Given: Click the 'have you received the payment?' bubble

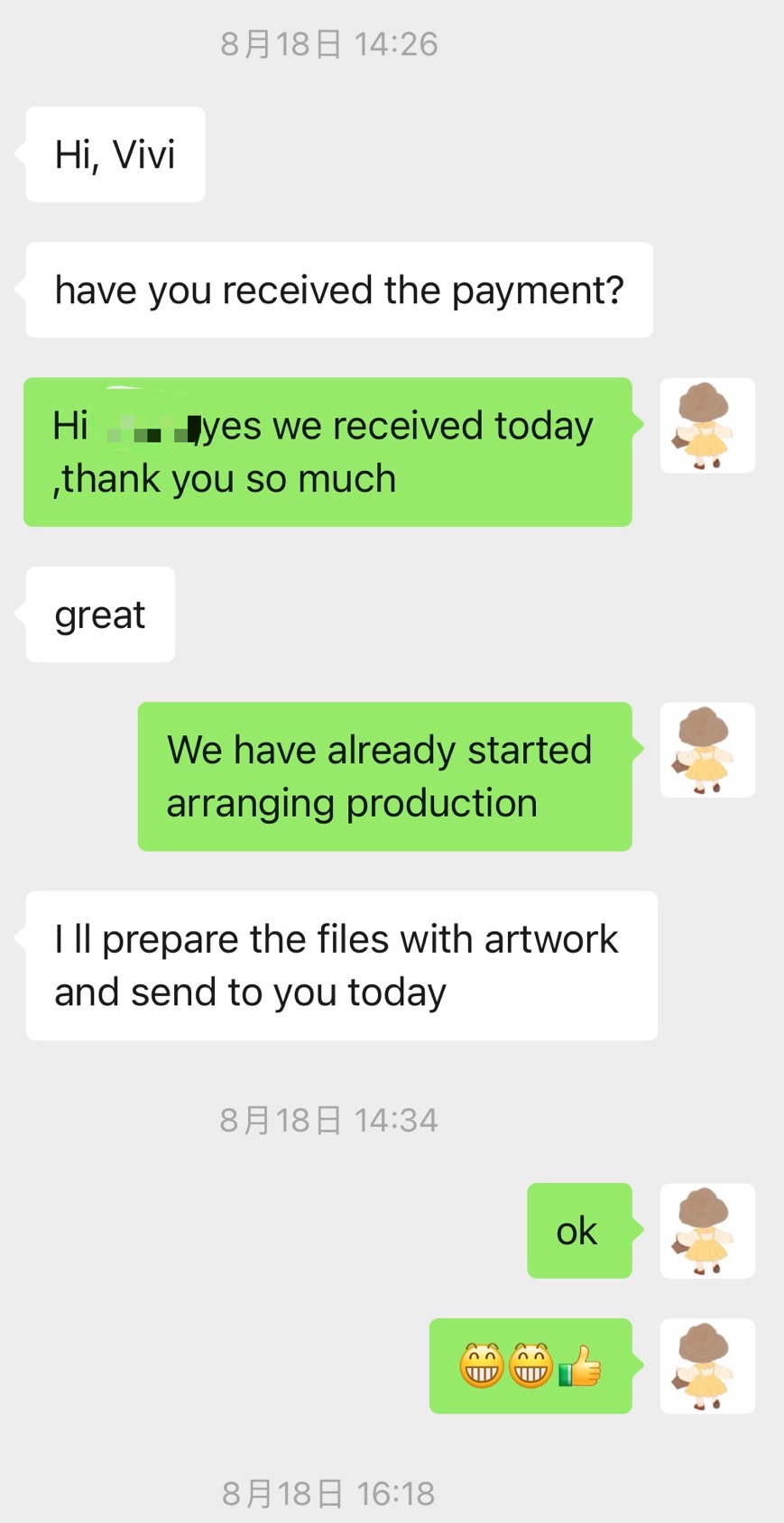Looking at the screenshot, I should (x=338, y=289).
